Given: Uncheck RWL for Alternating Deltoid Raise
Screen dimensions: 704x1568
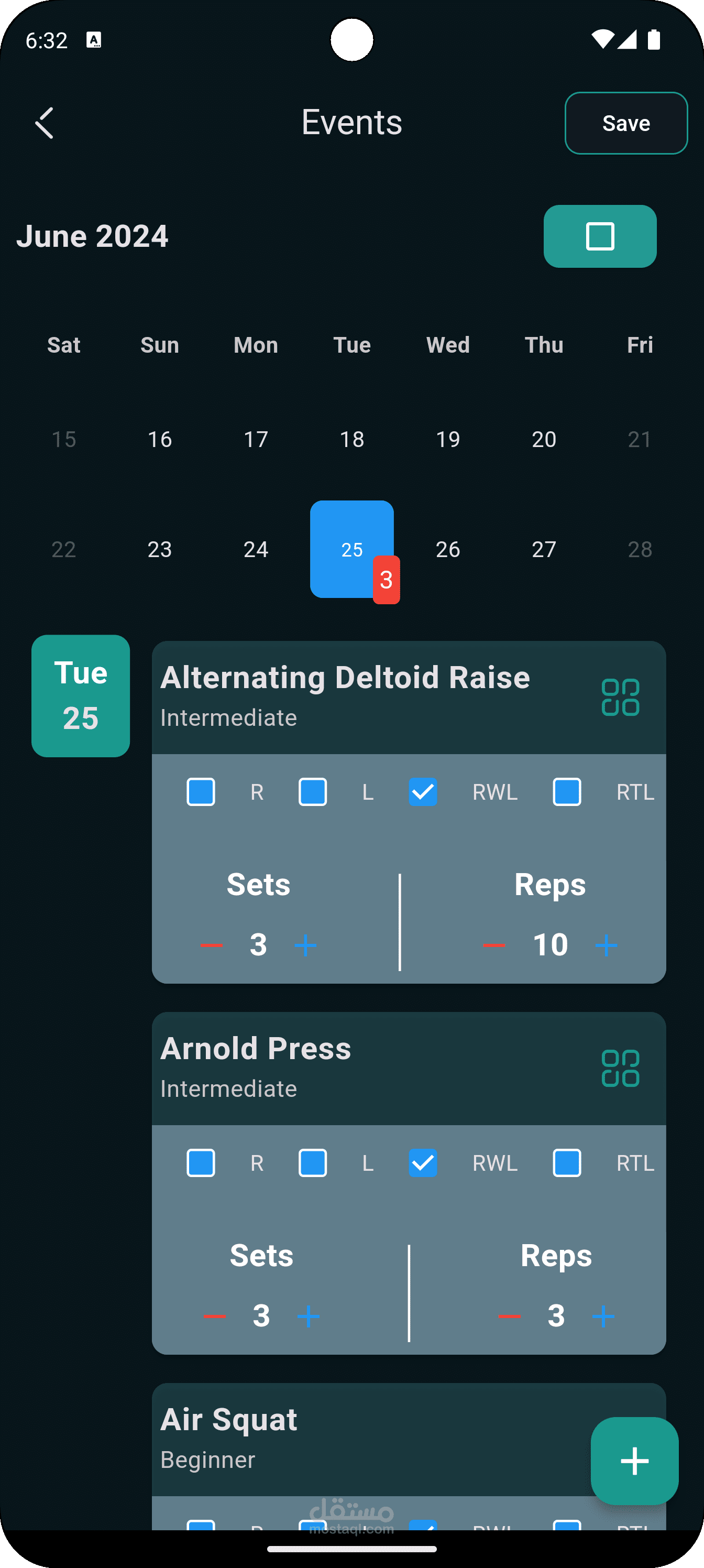Looking at the screenshot, I should (x=423, y=792).
